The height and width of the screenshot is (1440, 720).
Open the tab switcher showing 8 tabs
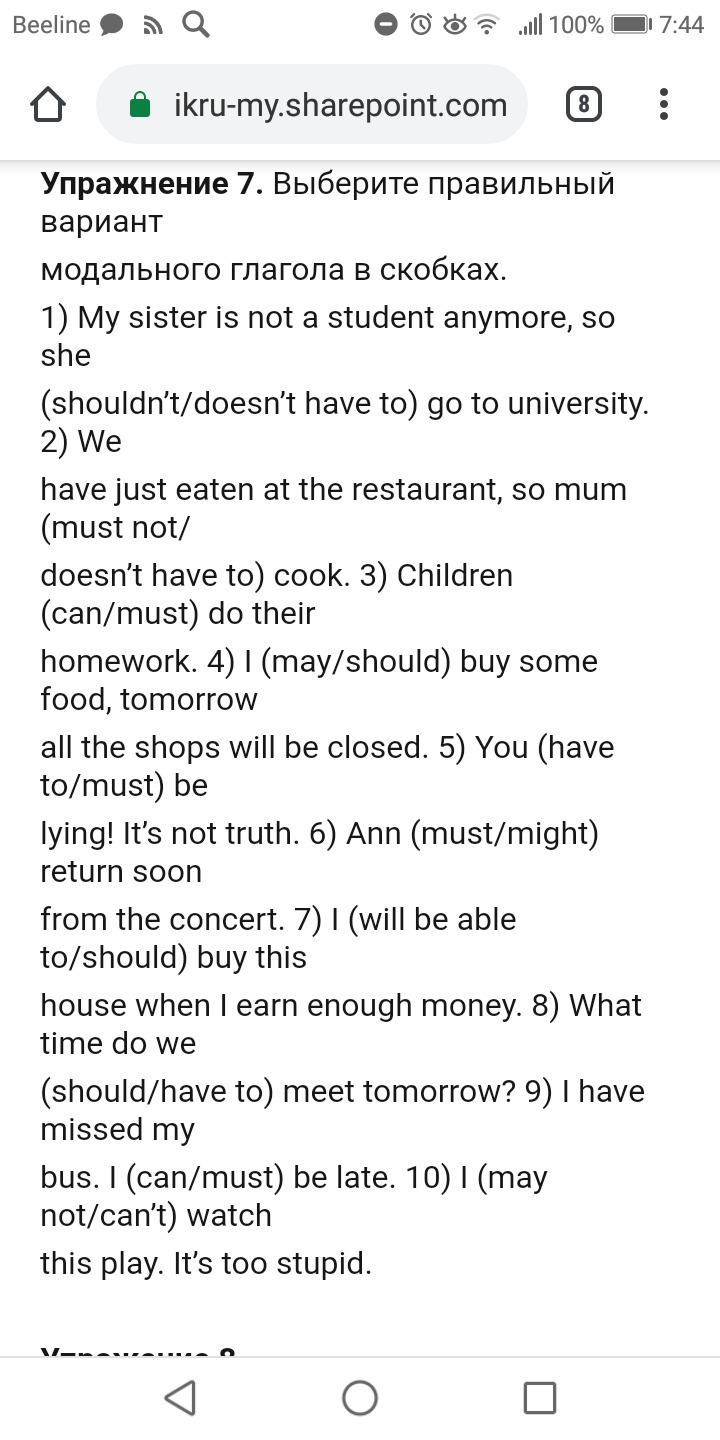point(584,104)
